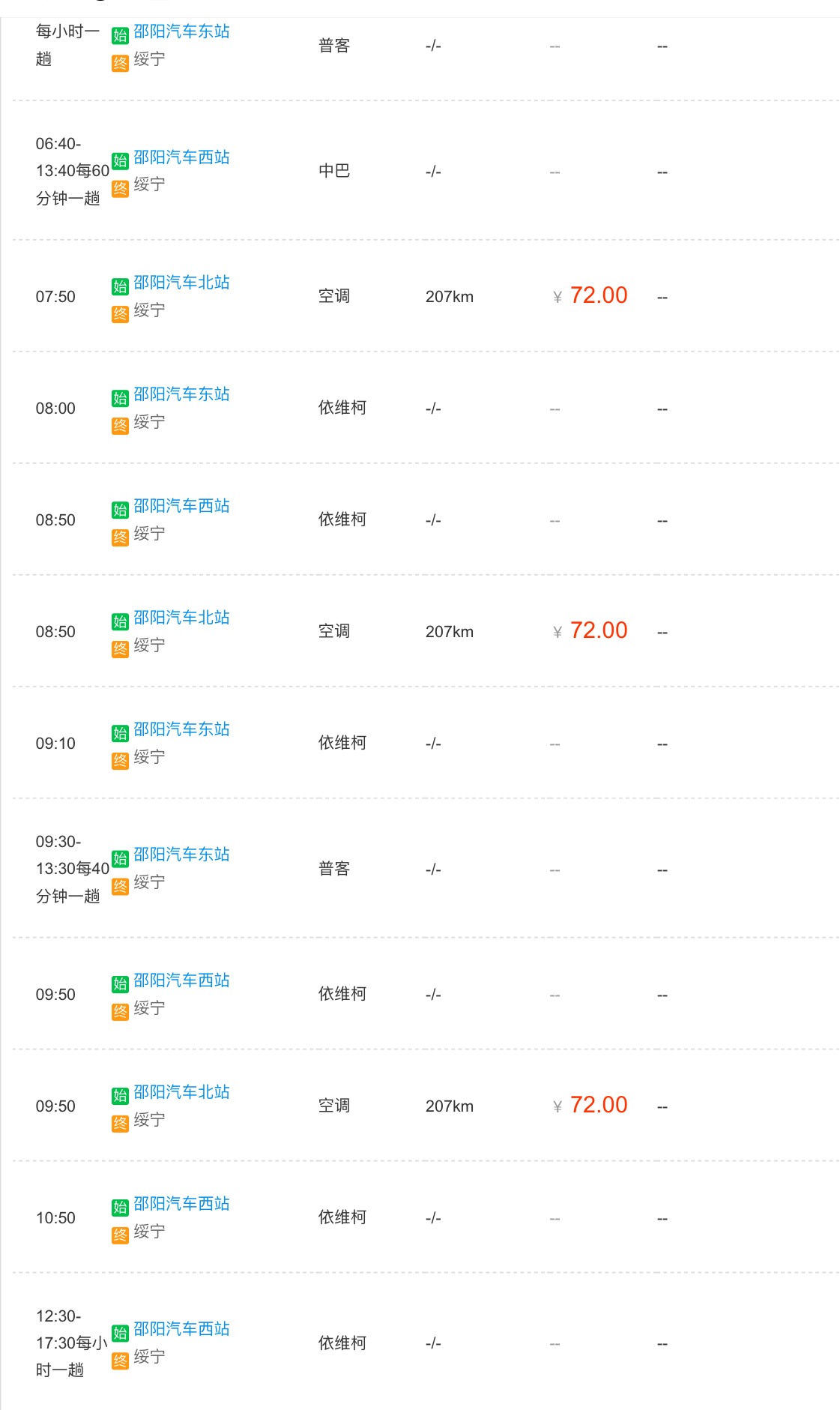
Task: Open 邵阳汽车北站 link in the 07:50 row
Action: pos(181,283)
